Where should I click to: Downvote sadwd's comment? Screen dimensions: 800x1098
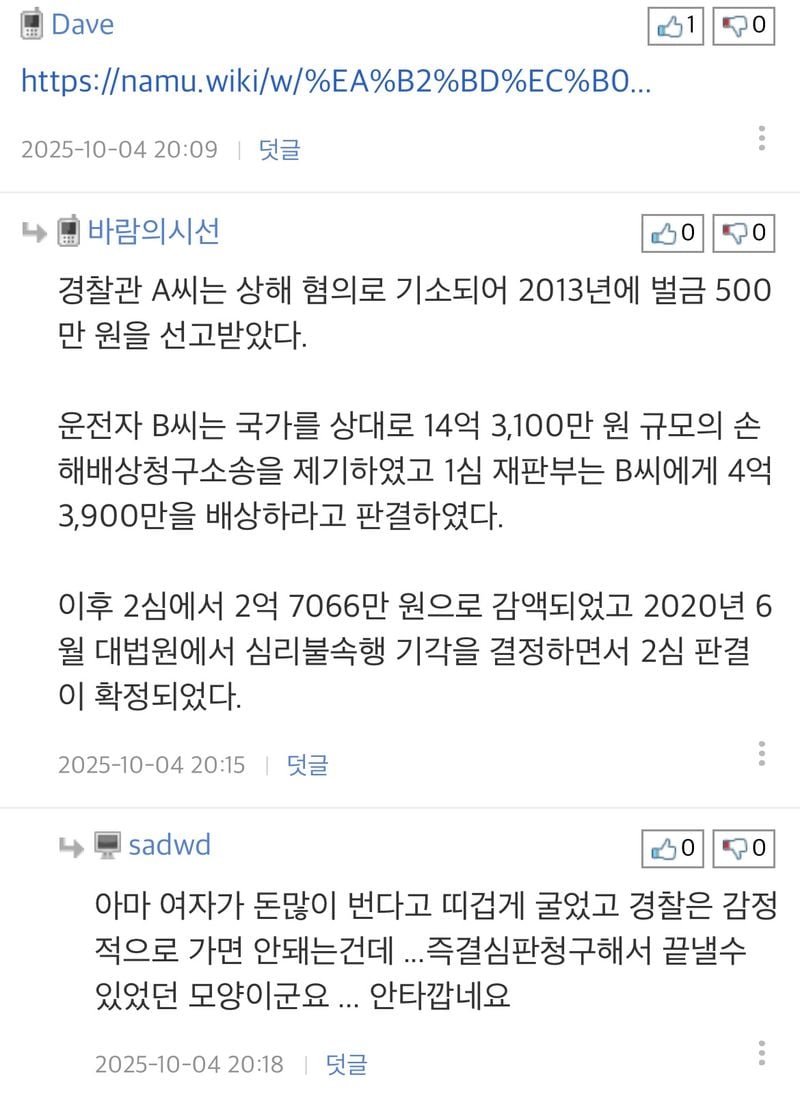point(743,849)
